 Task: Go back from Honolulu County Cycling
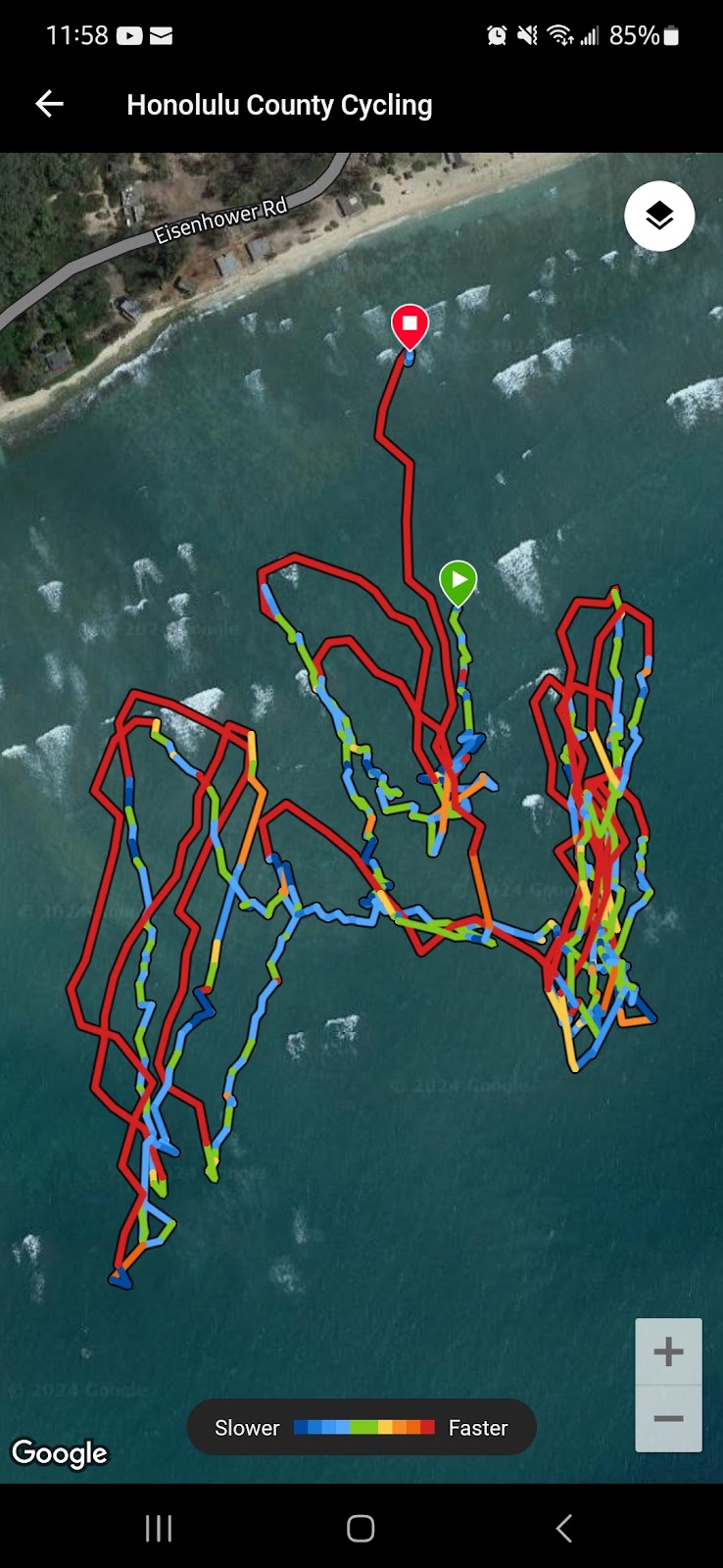pyautogui.click(x=49, y=104)
